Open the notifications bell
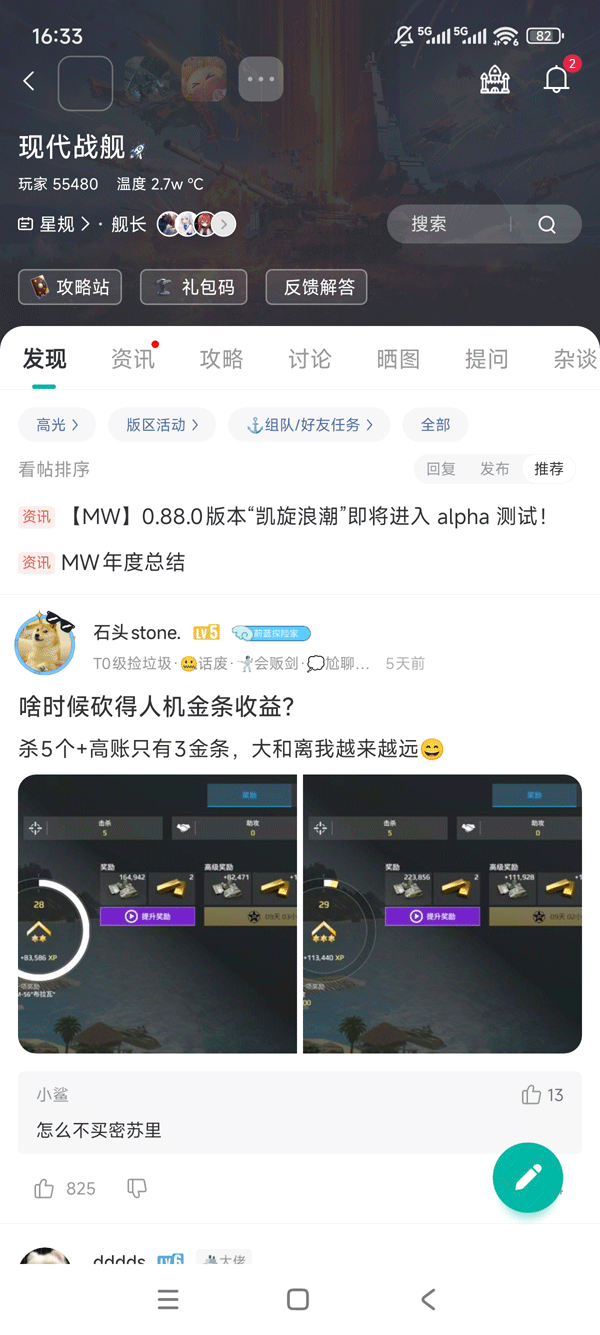 tap(556, 80)
